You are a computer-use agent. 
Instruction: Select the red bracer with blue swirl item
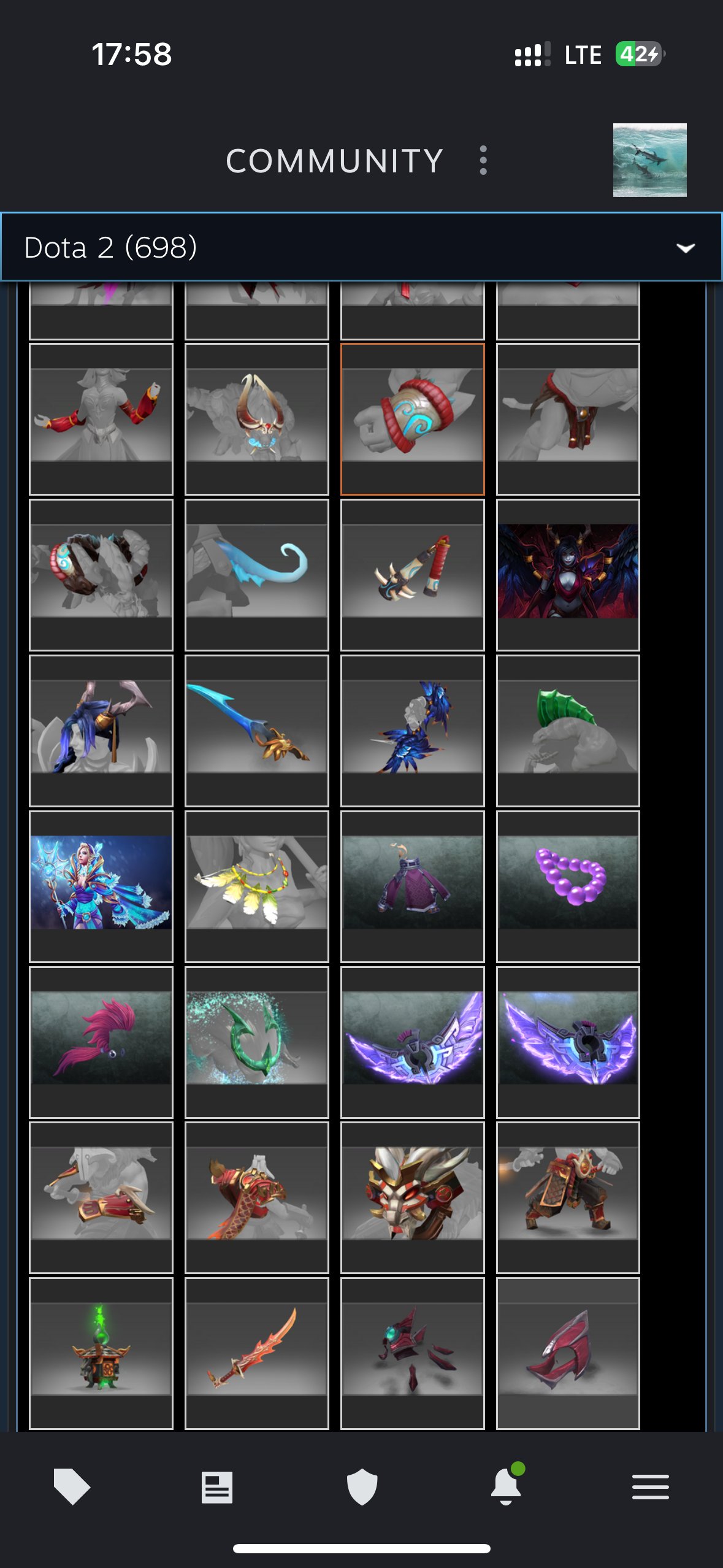pyautogui.click(x=413, y=419)
